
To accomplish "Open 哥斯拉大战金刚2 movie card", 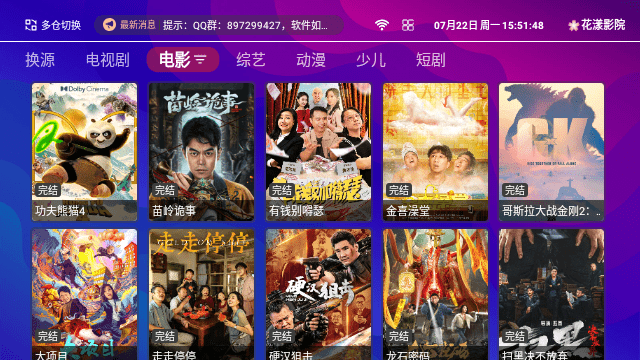I will [x=551, y=152].
